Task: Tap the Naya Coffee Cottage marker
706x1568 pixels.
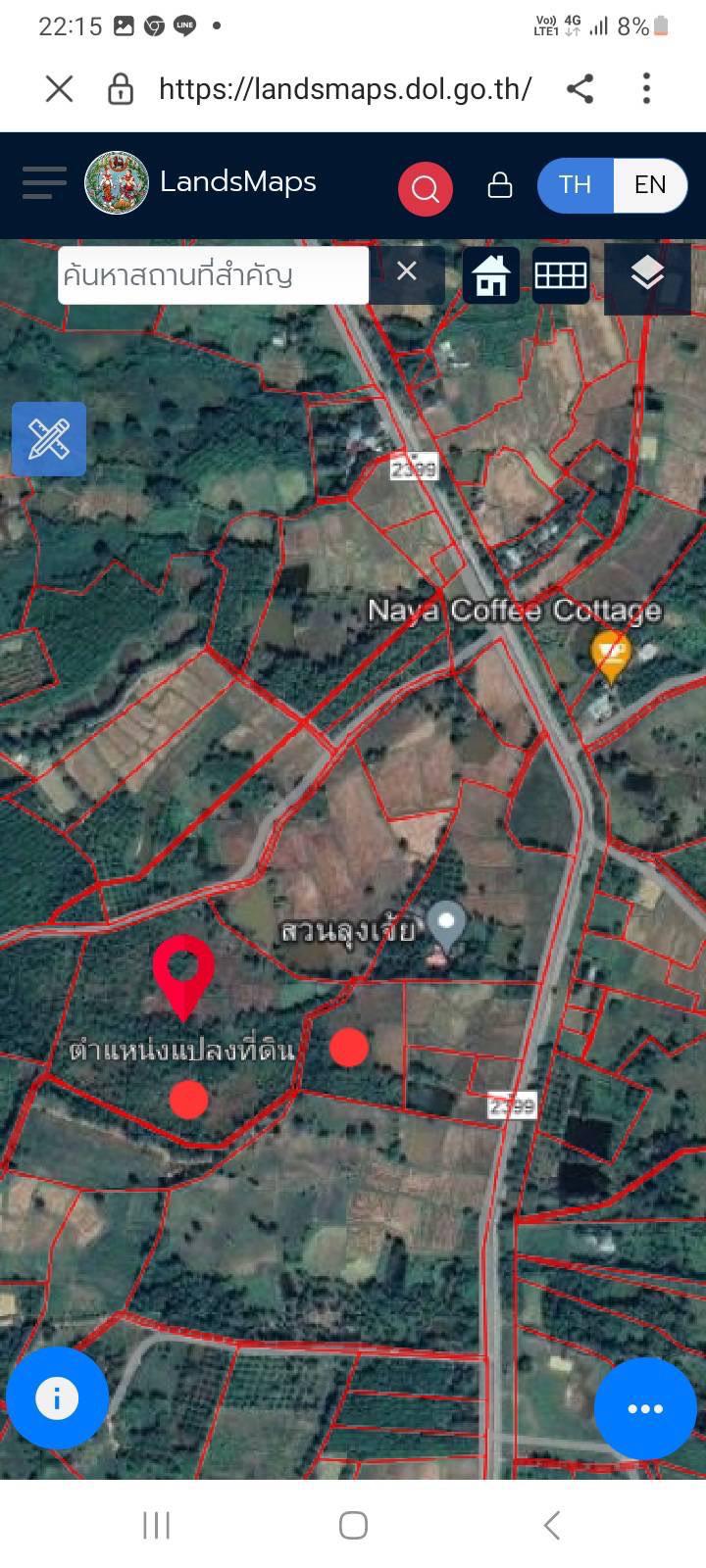Action: [x=611, y=656]
